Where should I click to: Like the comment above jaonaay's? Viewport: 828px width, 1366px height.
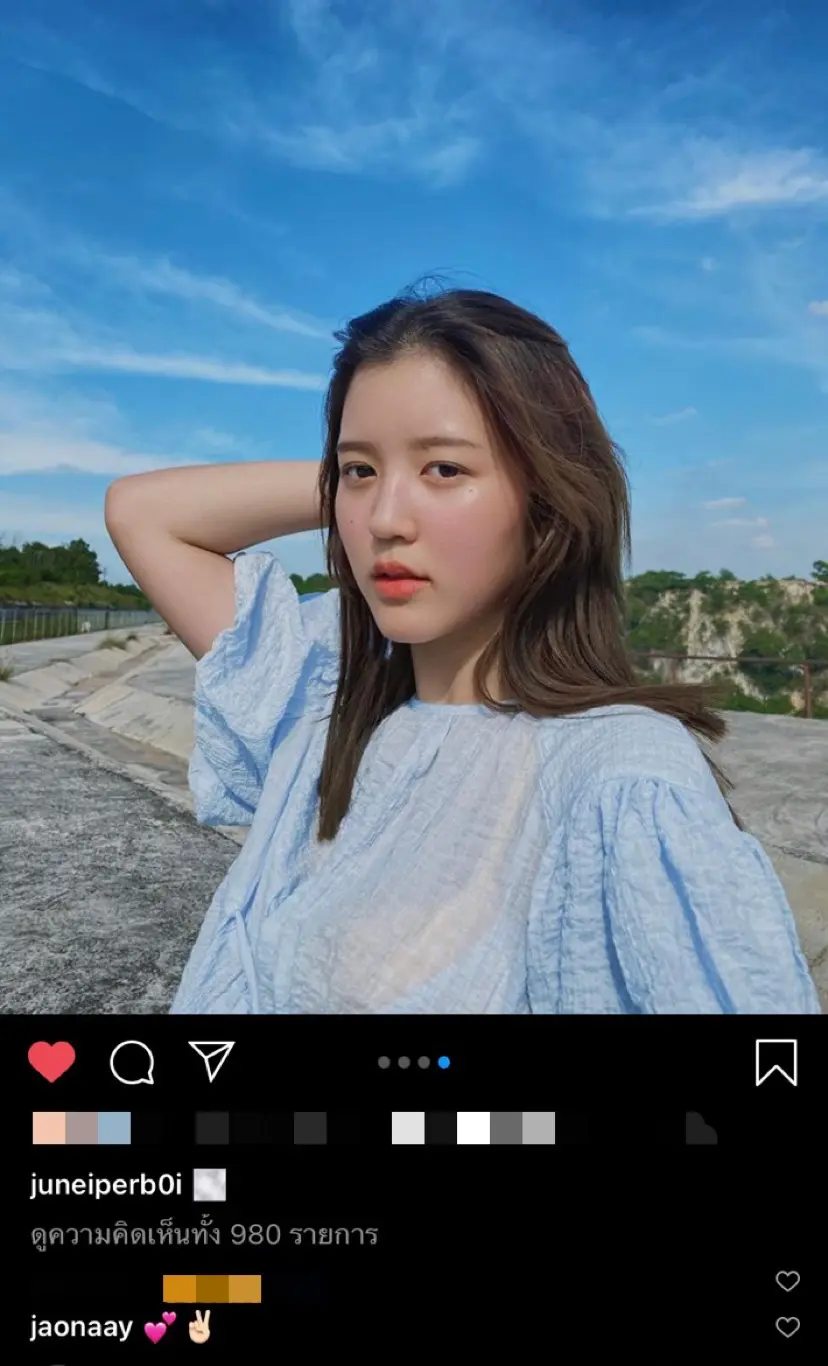788,1281
